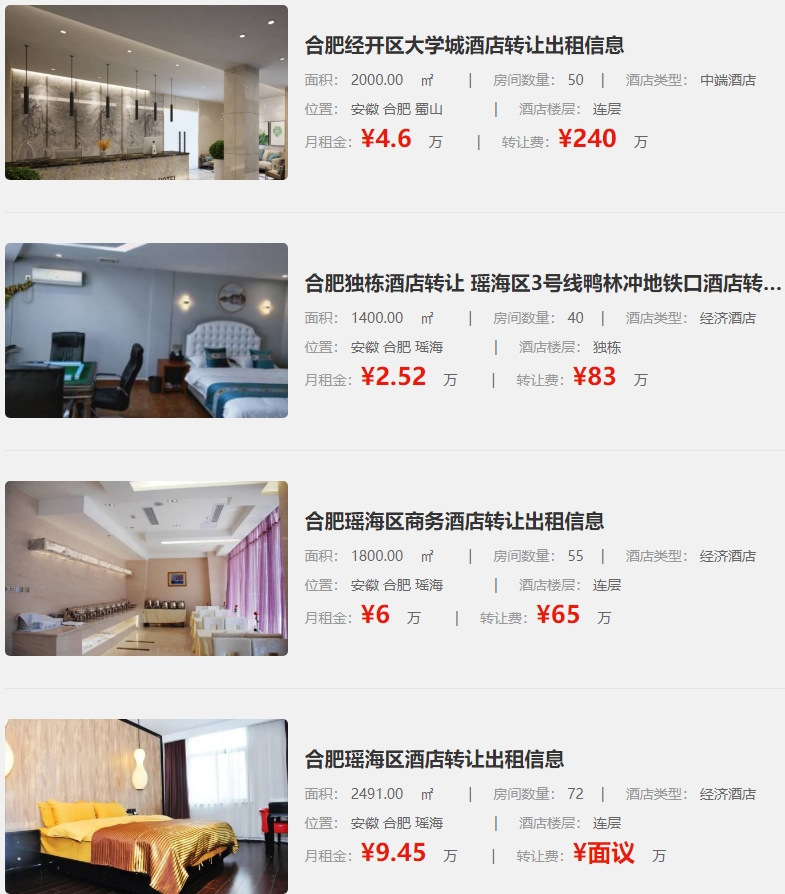The width and height of the screenshot is (785, 894).
Task: Open the 合肥独栋酒店转让 瑶海区3号线 listing title
Action: (x=542, y=284)
